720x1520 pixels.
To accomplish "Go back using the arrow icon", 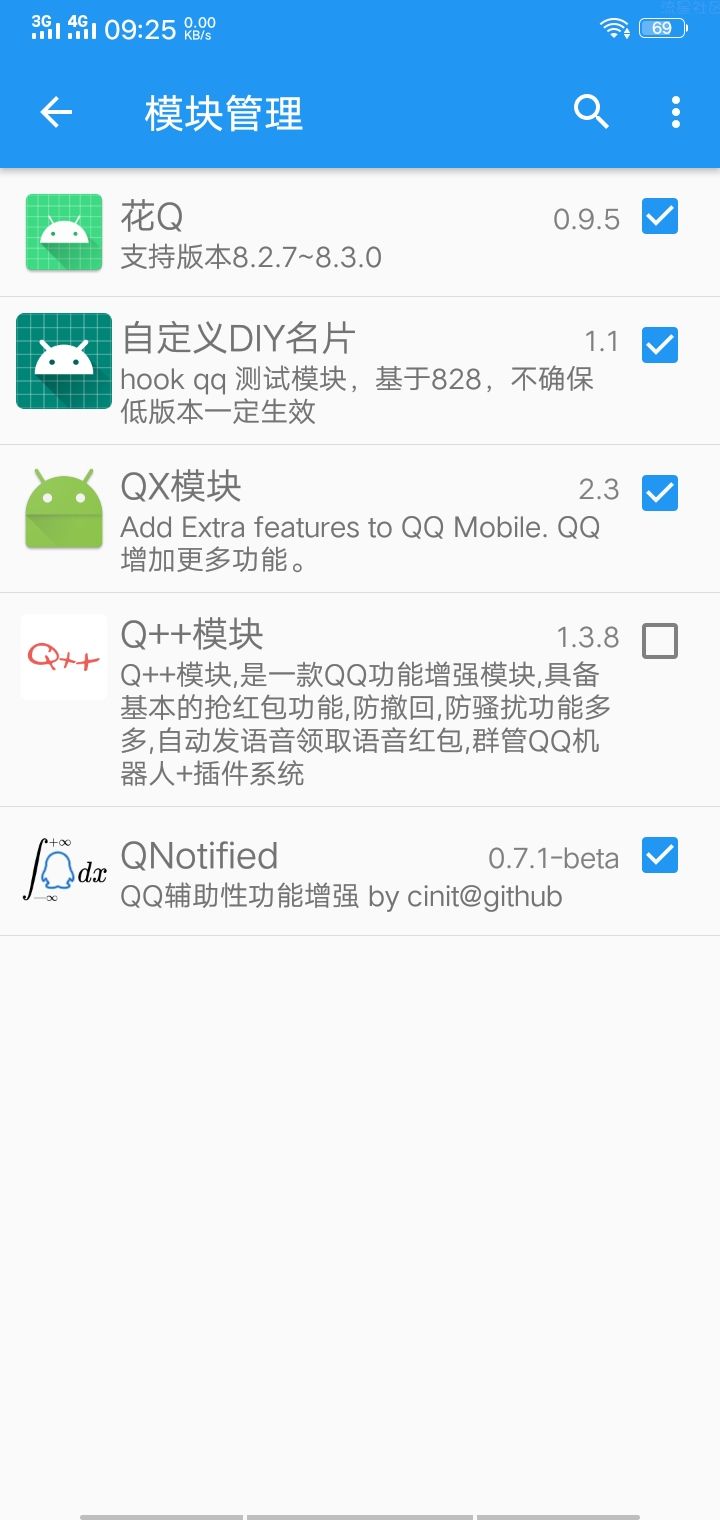I will [x=56, y=112].
